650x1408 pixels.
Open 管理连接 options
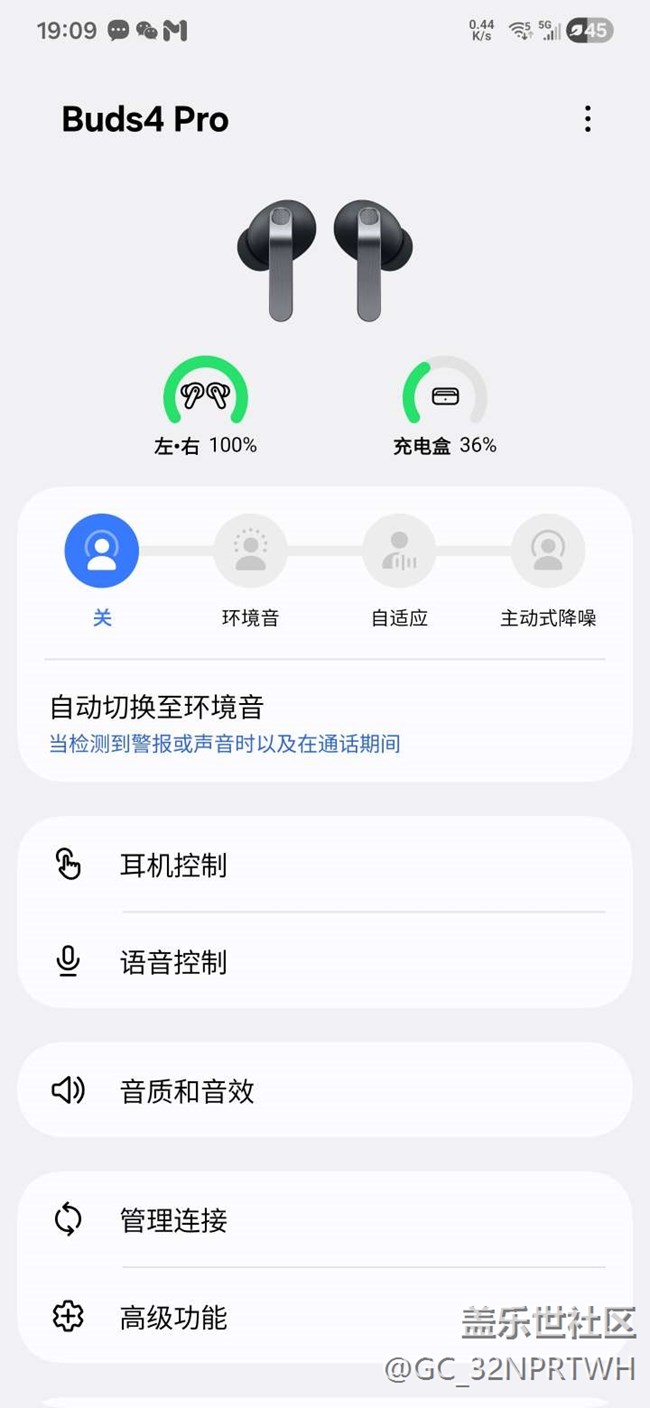click(324, 1220)
